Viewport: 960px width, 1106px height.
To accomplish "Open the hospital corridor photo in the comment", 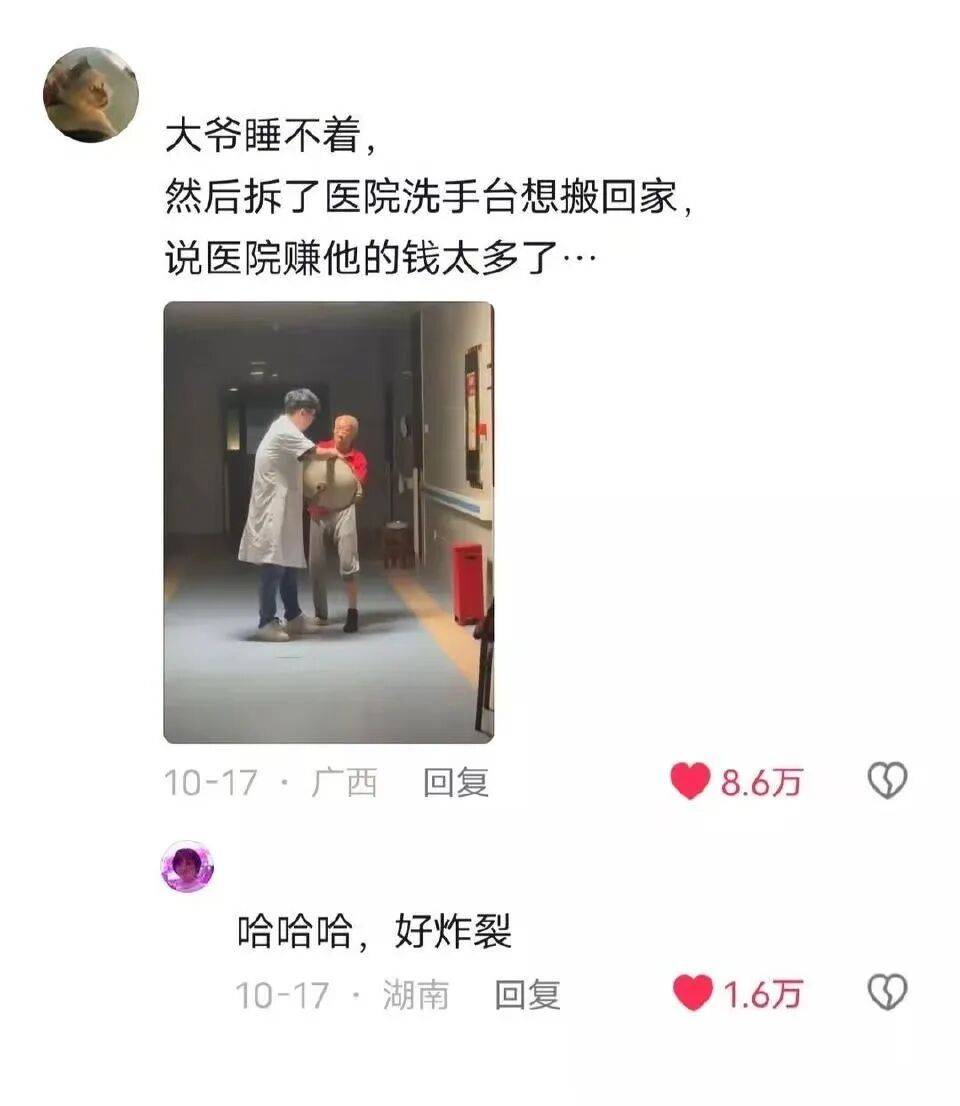I will click(x=328, y=522).
